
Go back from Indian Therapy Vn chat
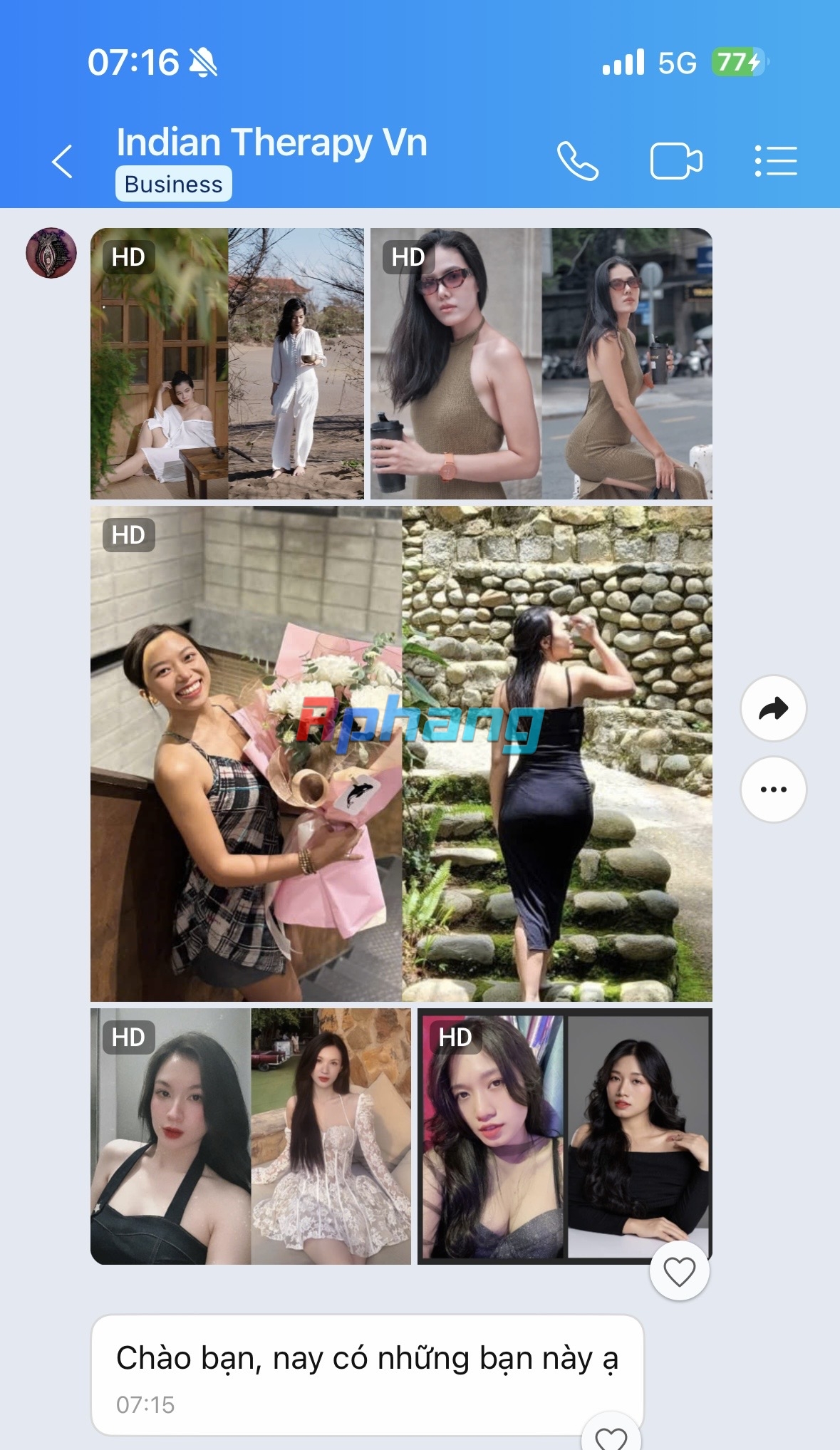(63, 161)
